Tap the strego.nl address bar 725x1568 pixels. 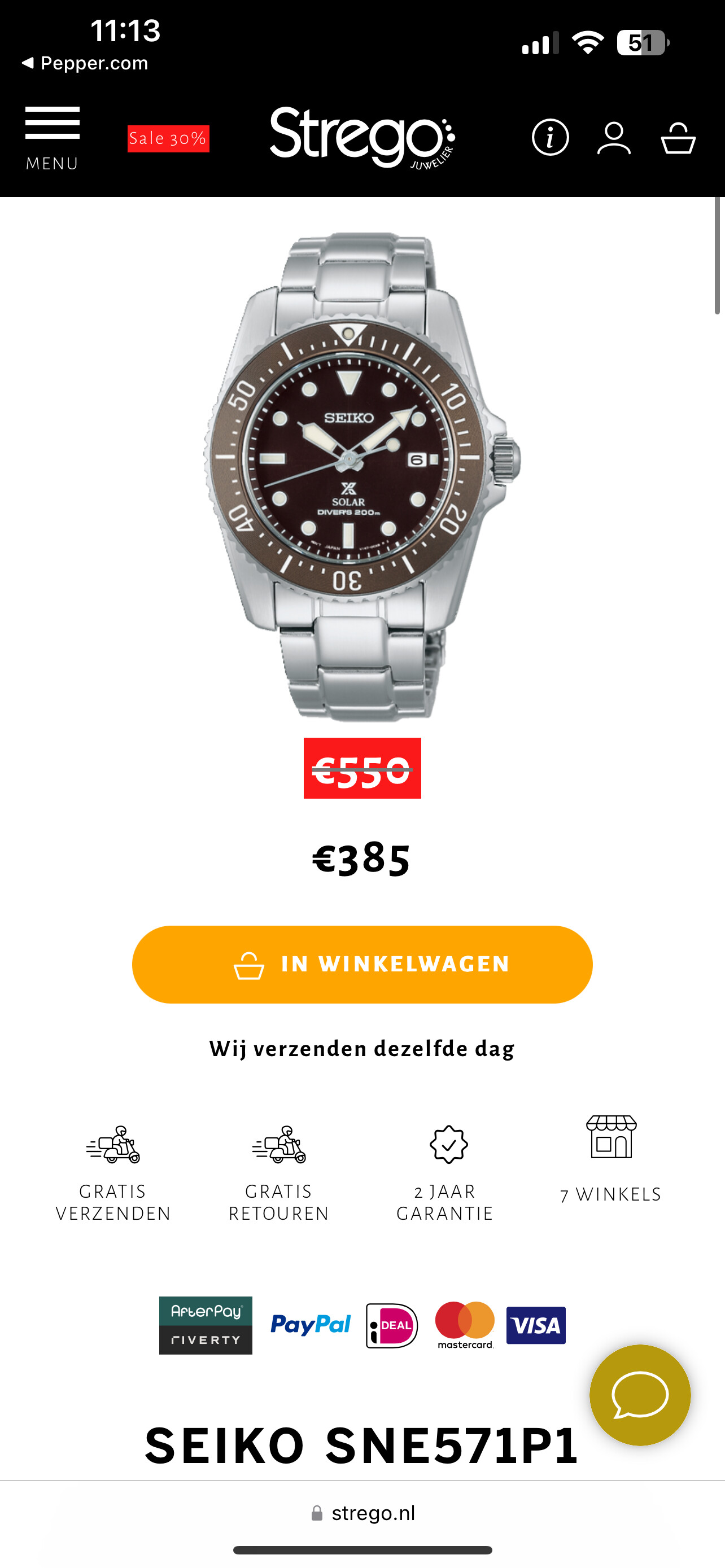(x=363, y=1513)
